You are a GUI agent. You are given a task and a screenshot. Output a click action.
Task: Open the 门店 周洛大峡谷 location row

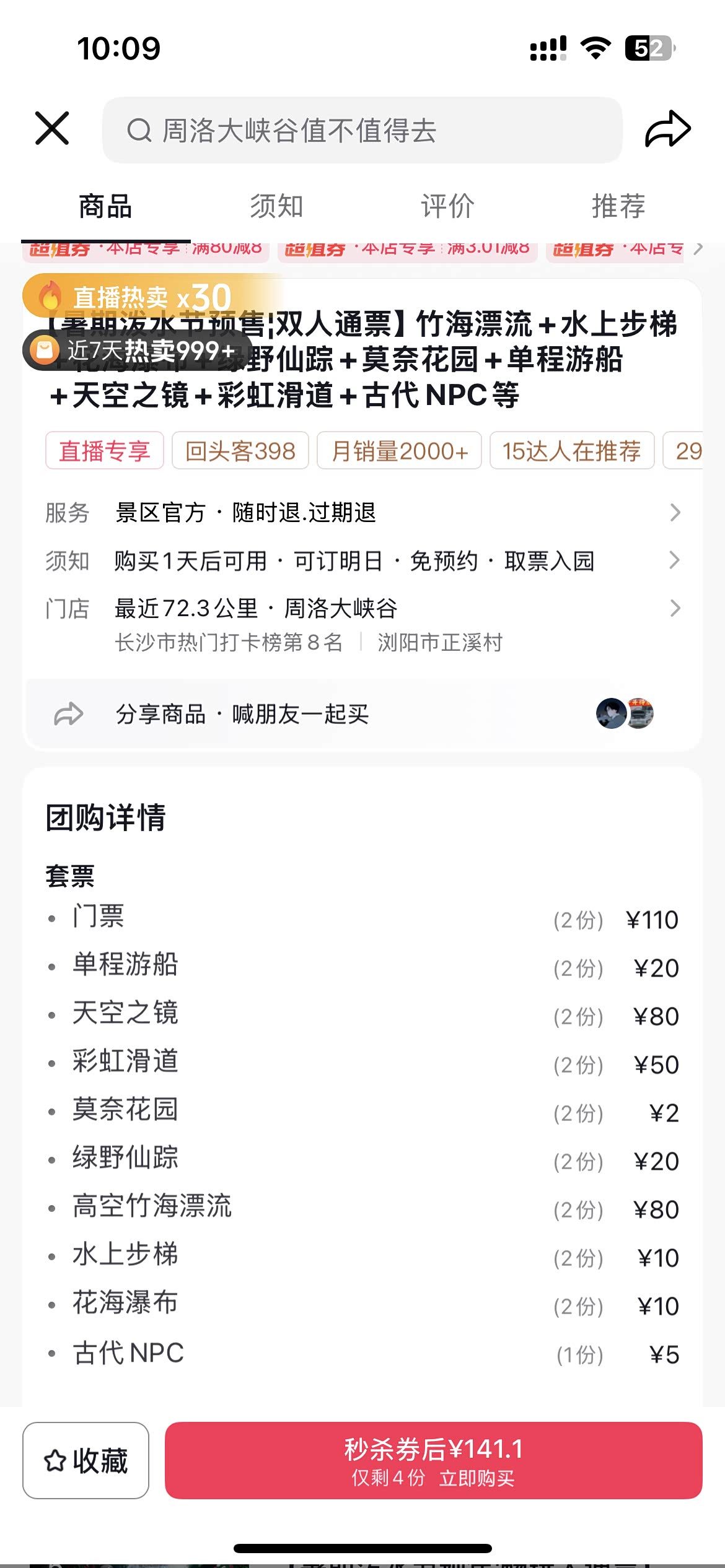pos(362,624)
